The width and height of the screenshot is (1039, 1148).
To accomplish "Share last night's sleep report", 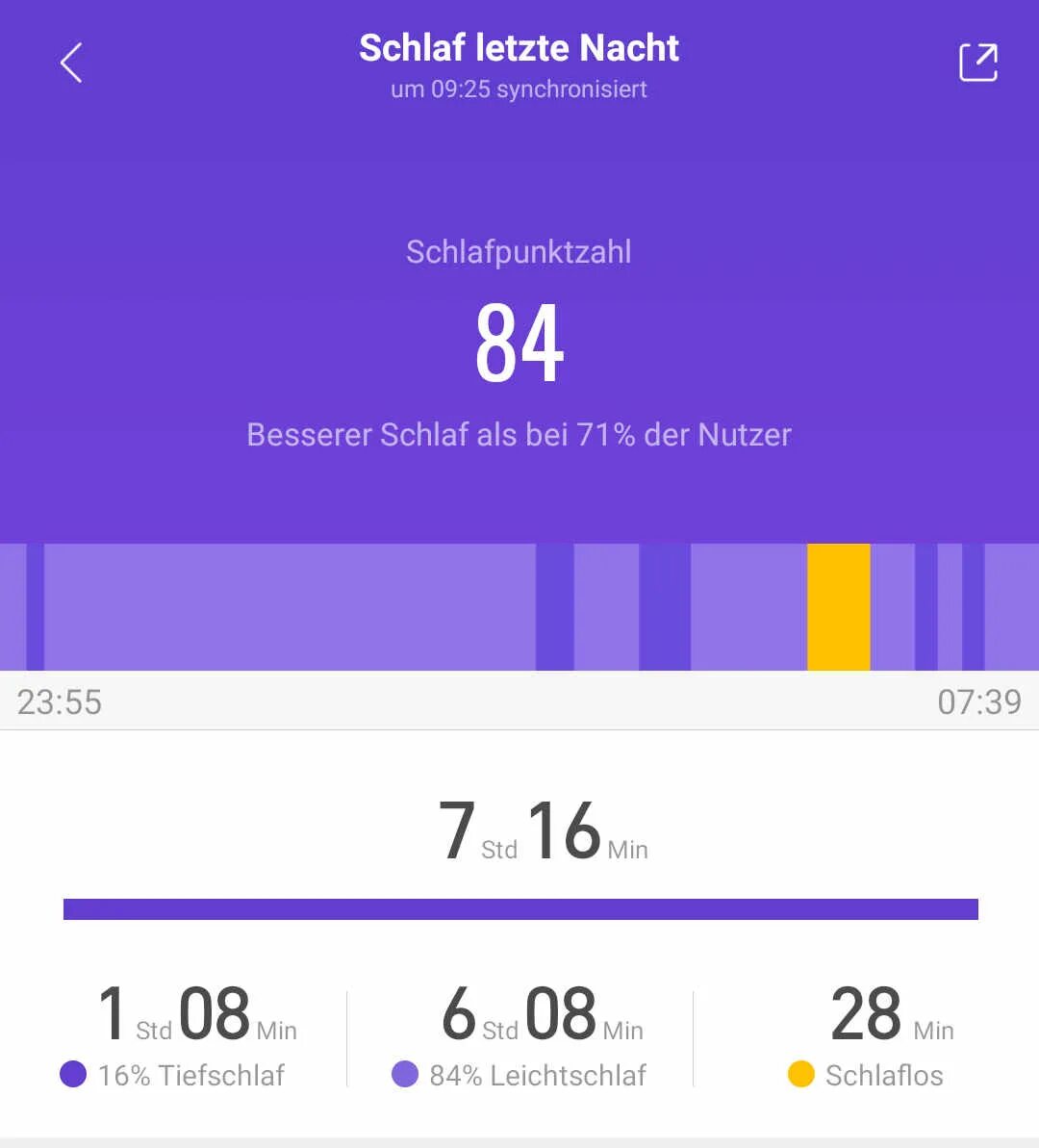I will tap(977, 64).
